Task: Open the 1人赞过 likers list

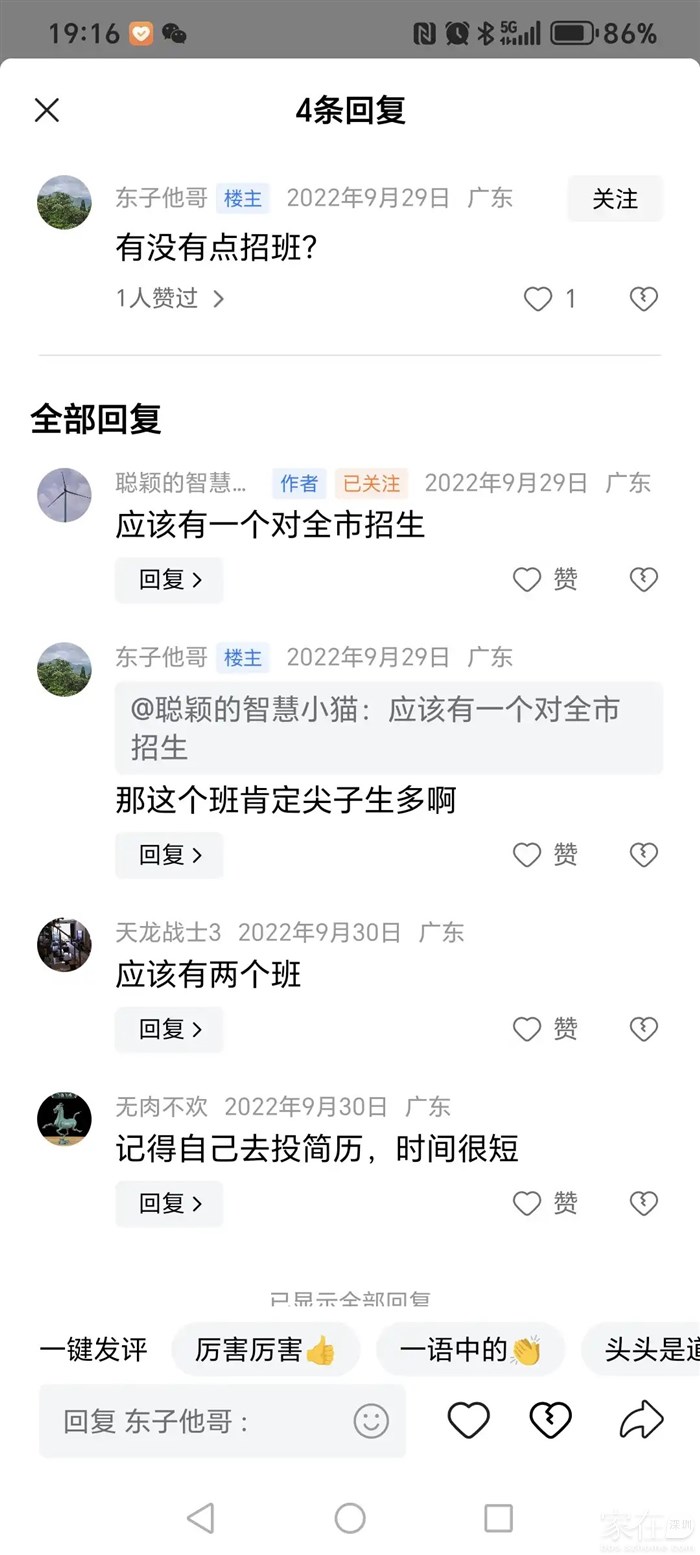Action: [170, 299]
